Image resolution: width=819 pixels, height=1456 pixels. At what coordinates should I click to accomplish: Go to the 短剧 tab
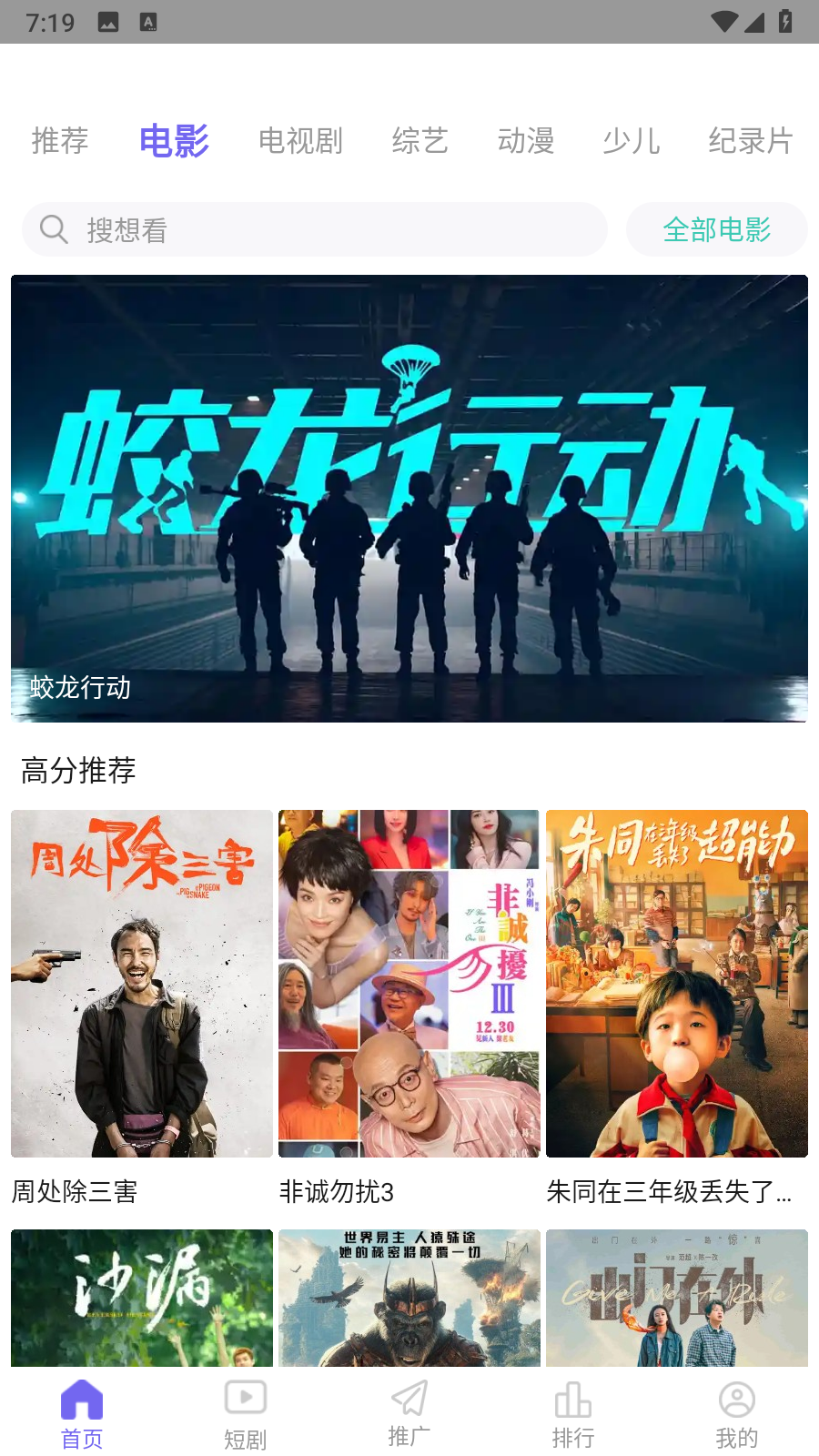(x=246, y=1414)
